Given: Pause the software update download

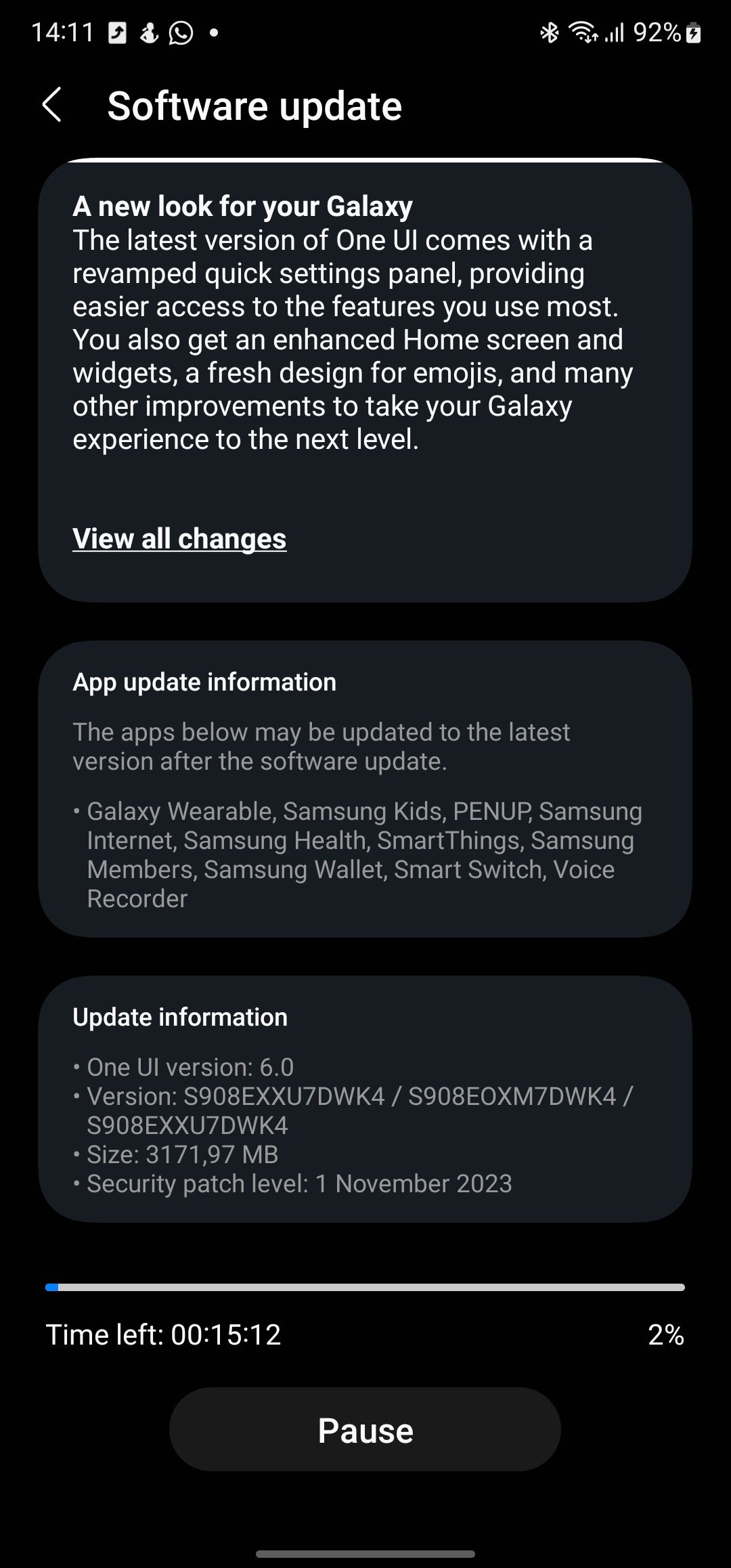Looking at the screenshot, I should pos(365,1429).
